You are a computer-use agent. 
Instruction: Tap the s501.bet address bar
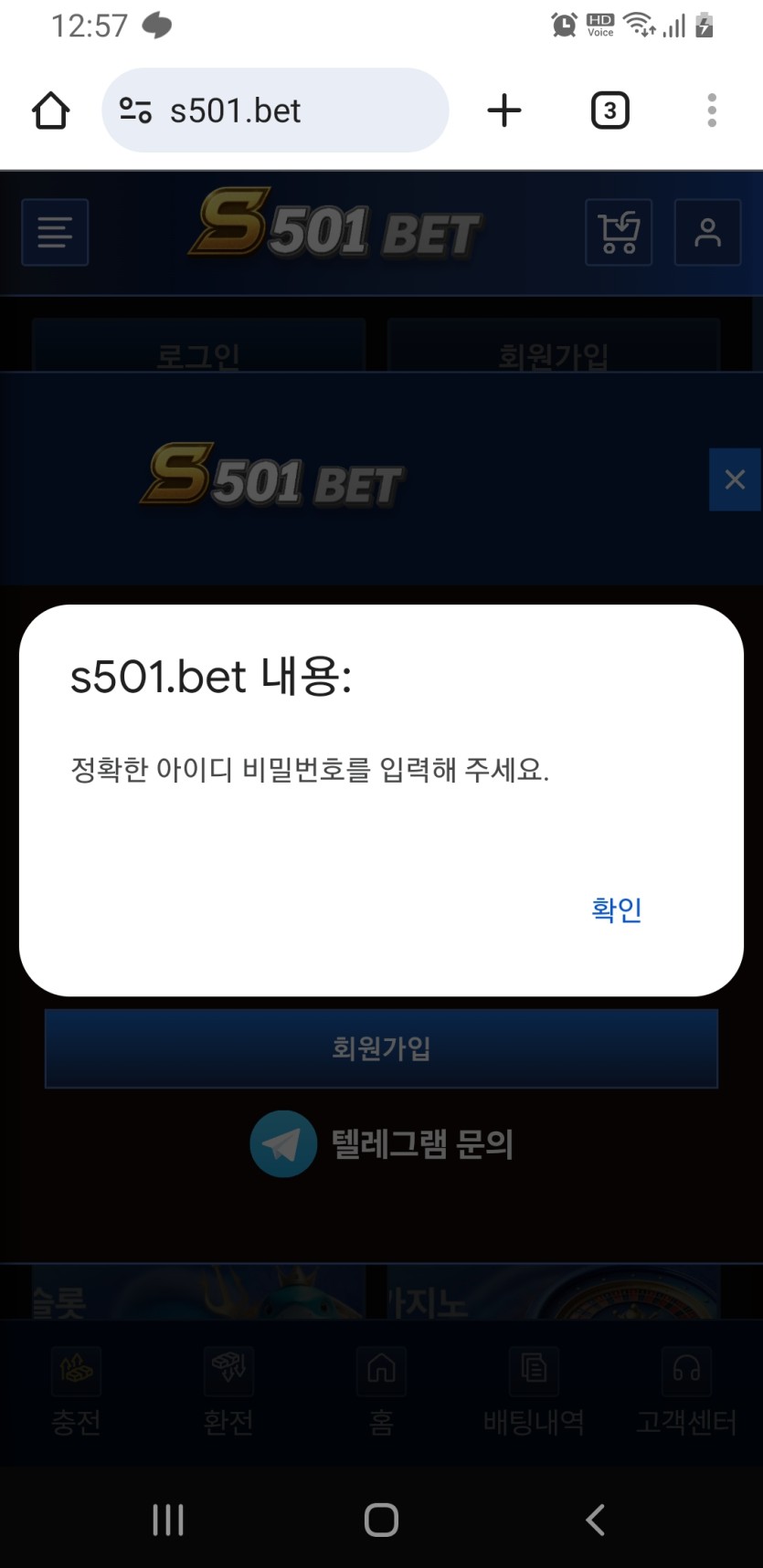(274, 110)
